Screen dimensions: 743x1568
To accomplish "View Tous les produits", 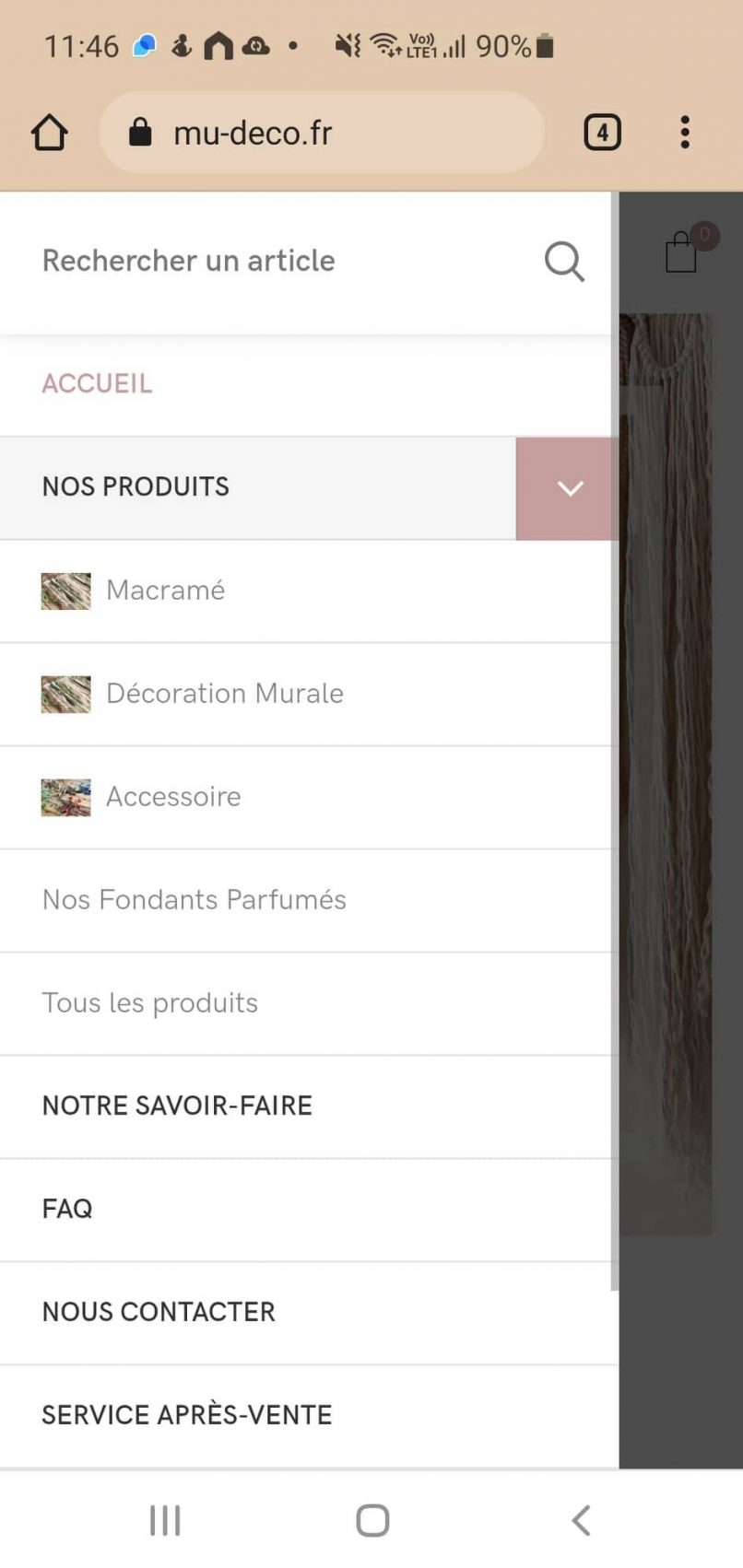I will click(150, 1003).
